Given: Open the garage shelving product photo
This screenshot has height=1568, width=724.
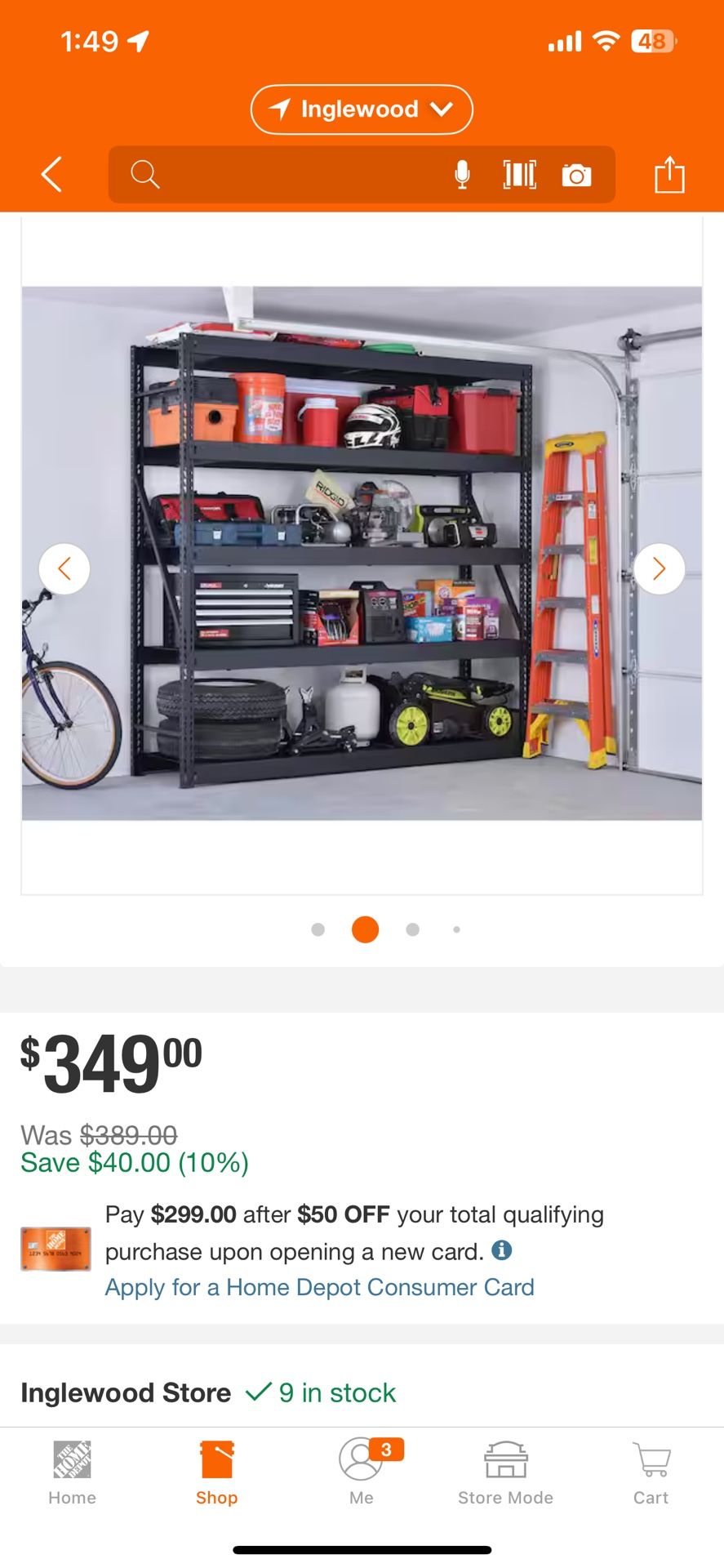Looking at the screenshot, I should pos(361,553).
